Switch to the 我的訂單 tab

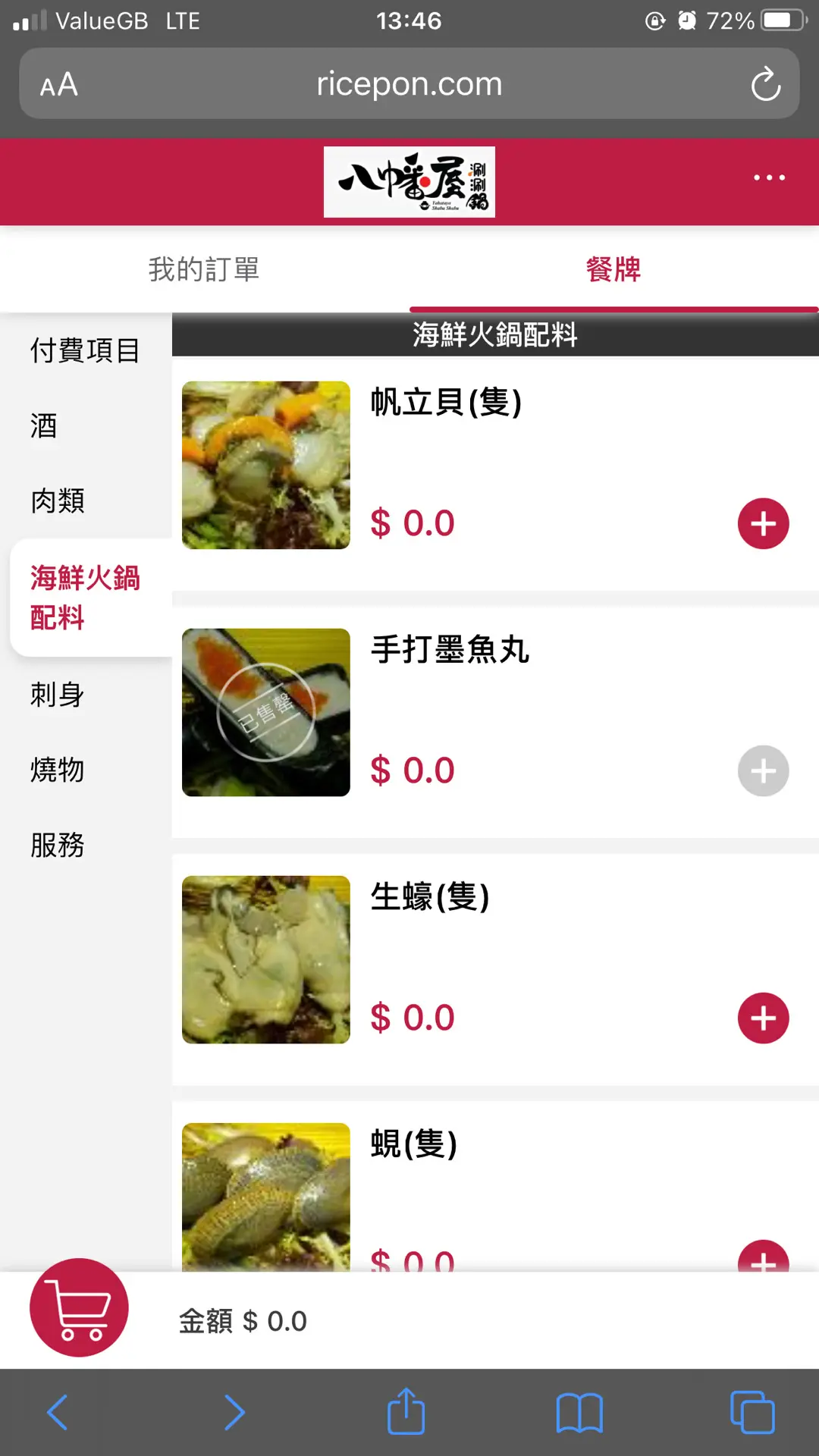pyautogui.click(x=204, y=269)
